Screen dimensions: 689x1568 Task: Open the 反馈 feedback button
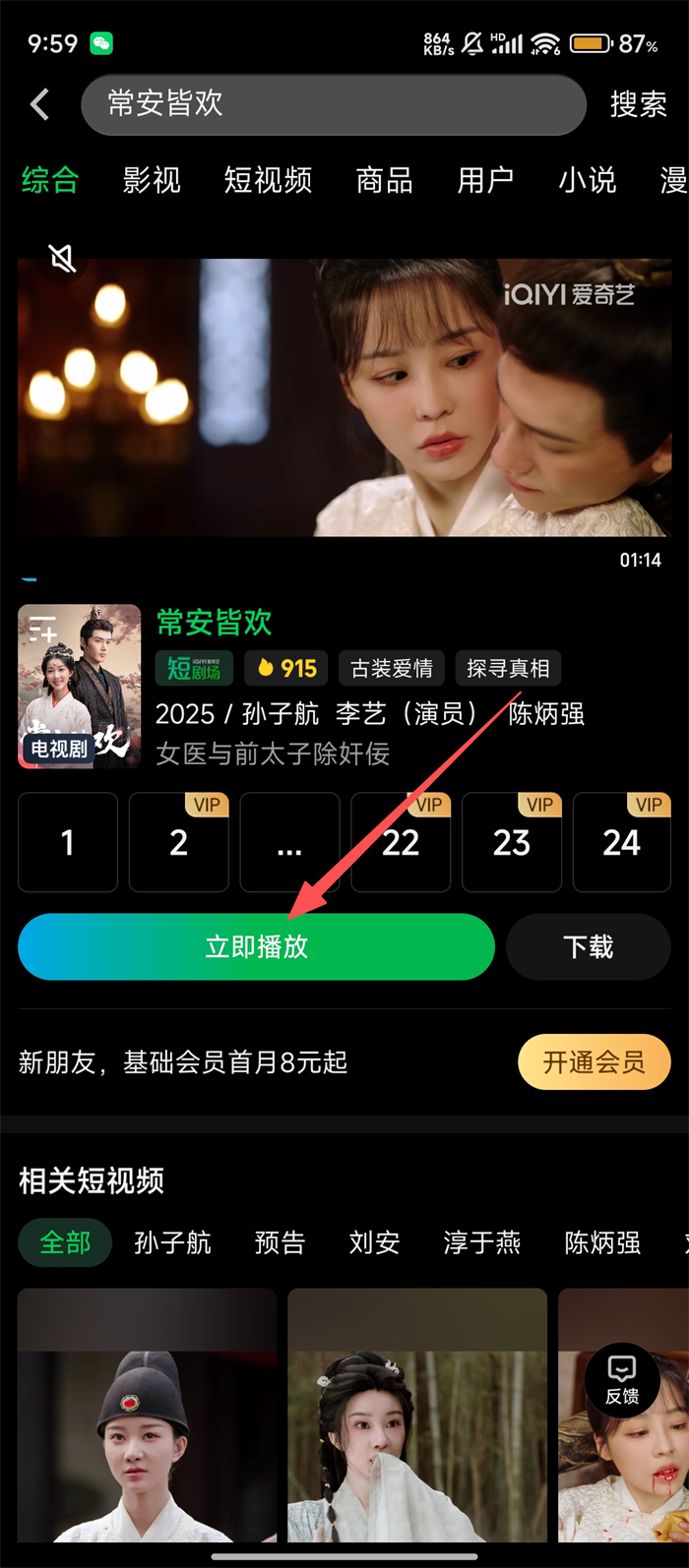pos(622,1379)
